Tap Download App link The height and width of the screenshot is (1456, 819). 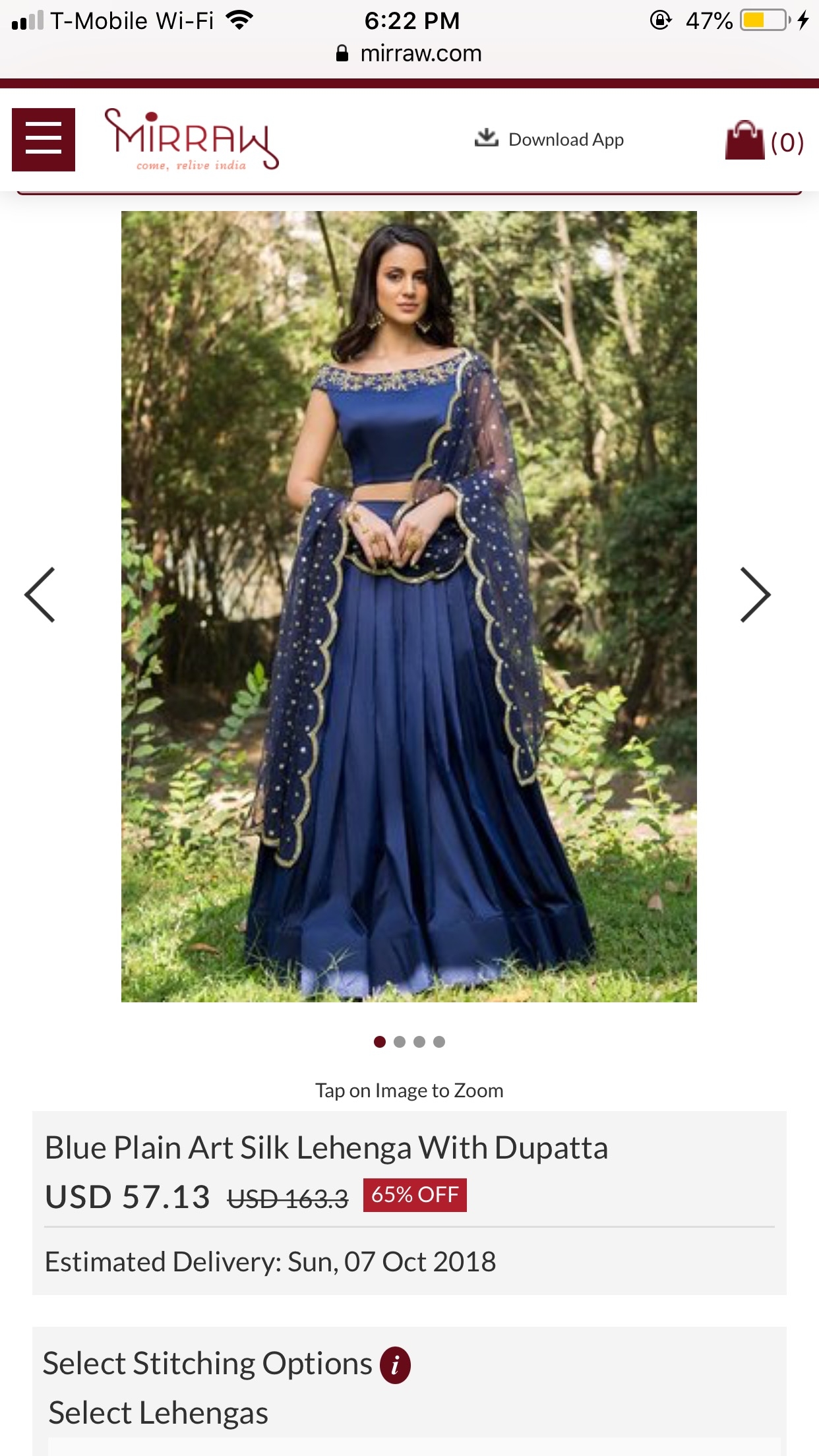pyautogui.click(x=549, y=139)
